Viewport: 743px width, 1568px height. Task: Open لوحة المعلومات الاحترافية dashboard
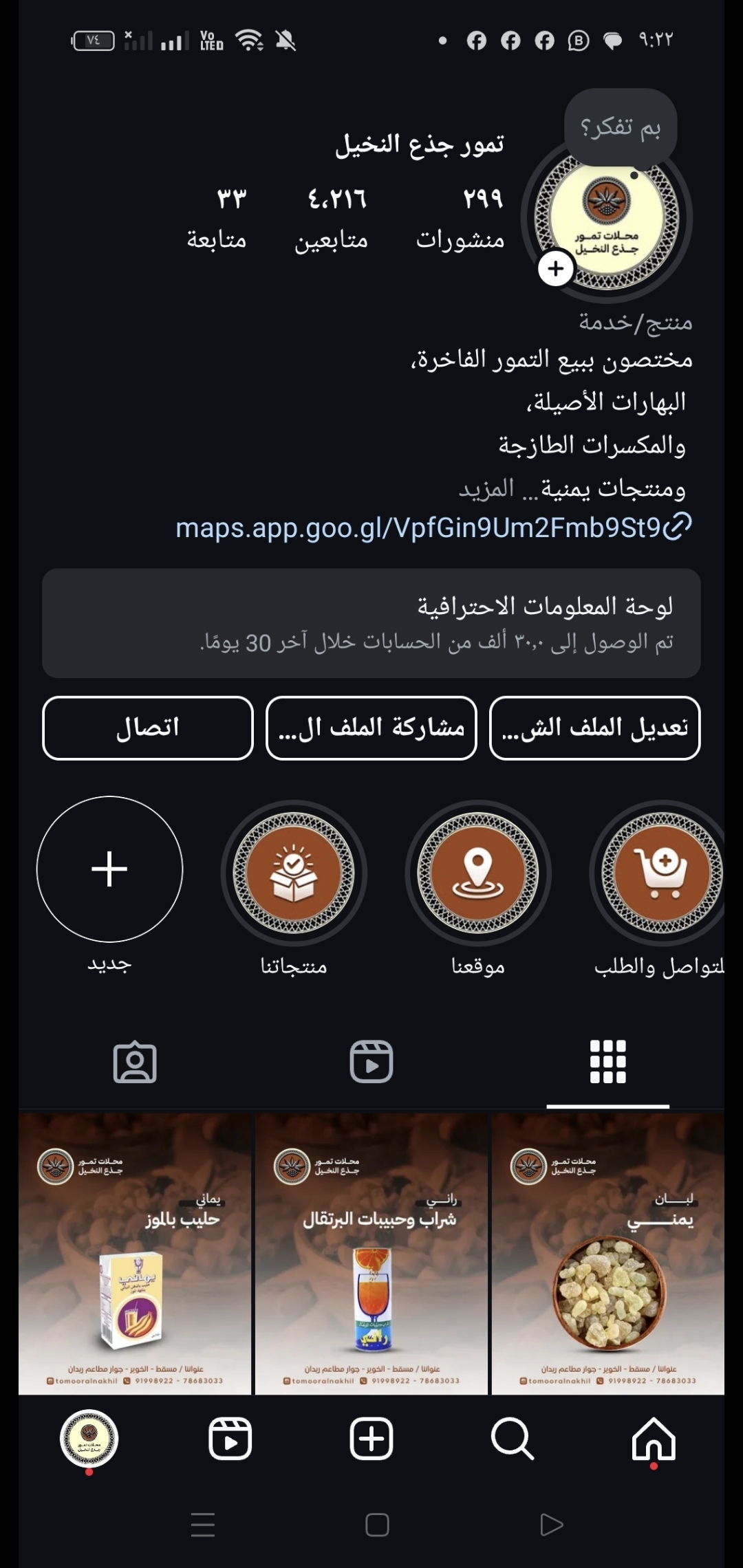[x=371, y=622]
